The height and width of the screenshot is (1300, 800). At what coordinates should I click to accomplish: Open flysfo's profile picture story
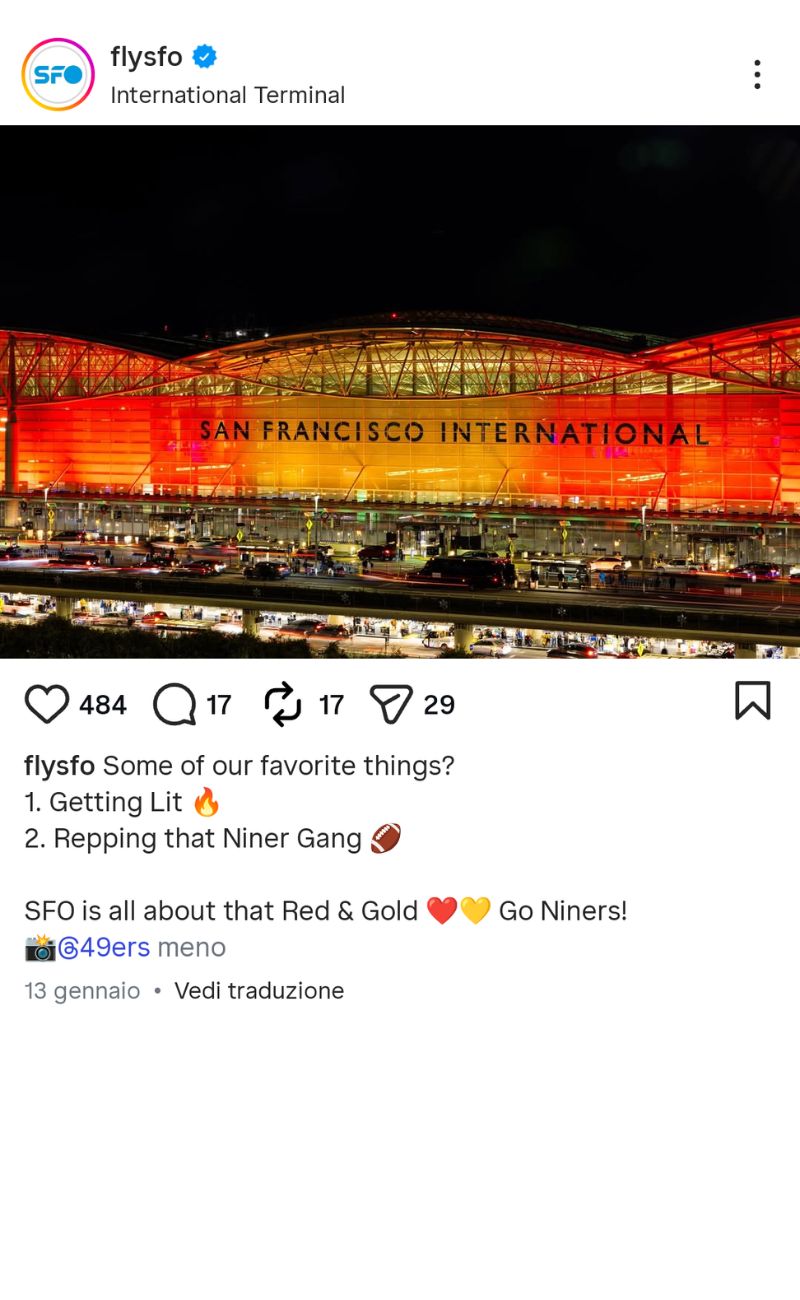point(58,75)
